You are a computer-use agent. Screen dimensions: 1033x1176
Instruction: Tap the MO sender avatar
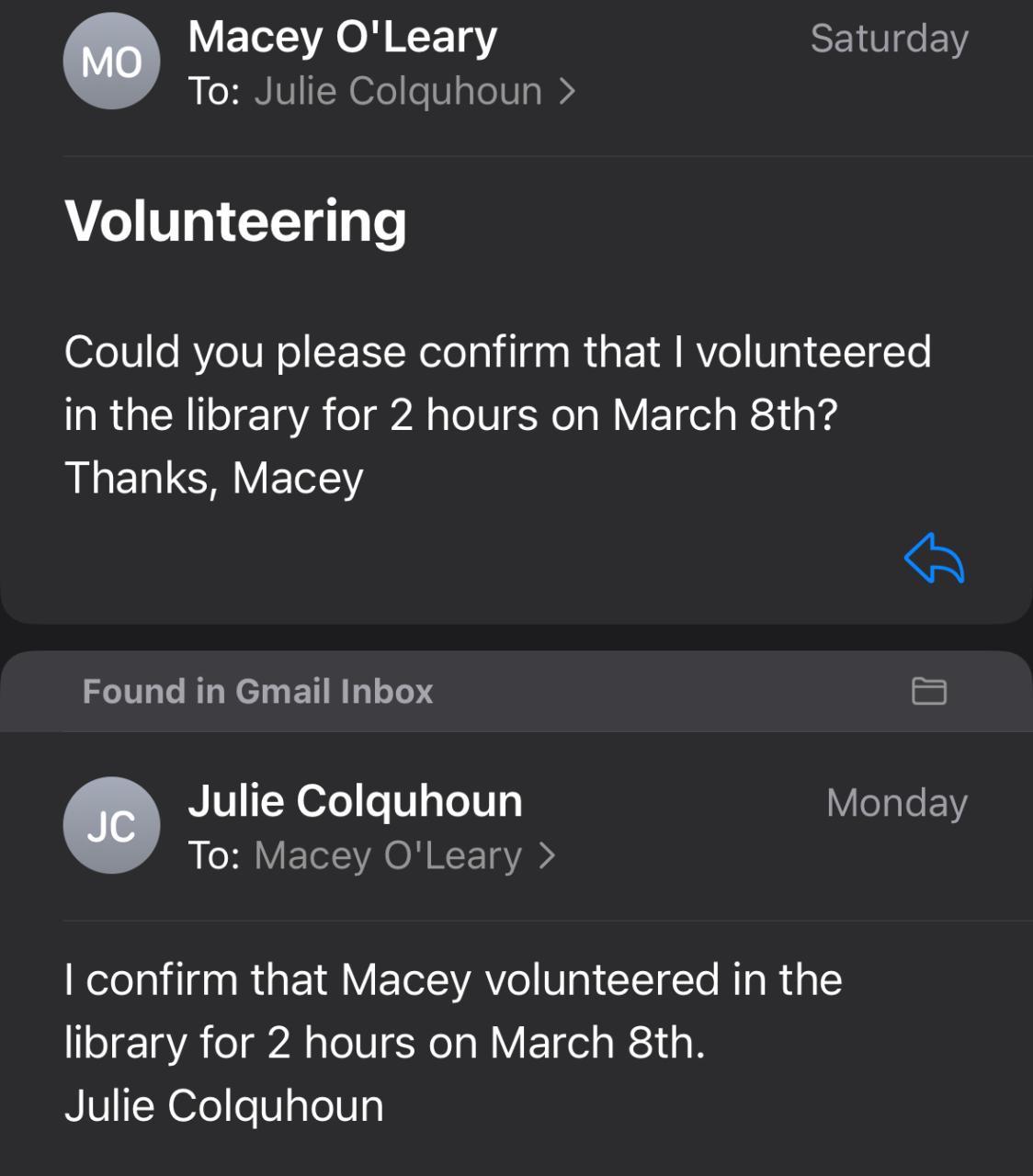click(111, 62)
